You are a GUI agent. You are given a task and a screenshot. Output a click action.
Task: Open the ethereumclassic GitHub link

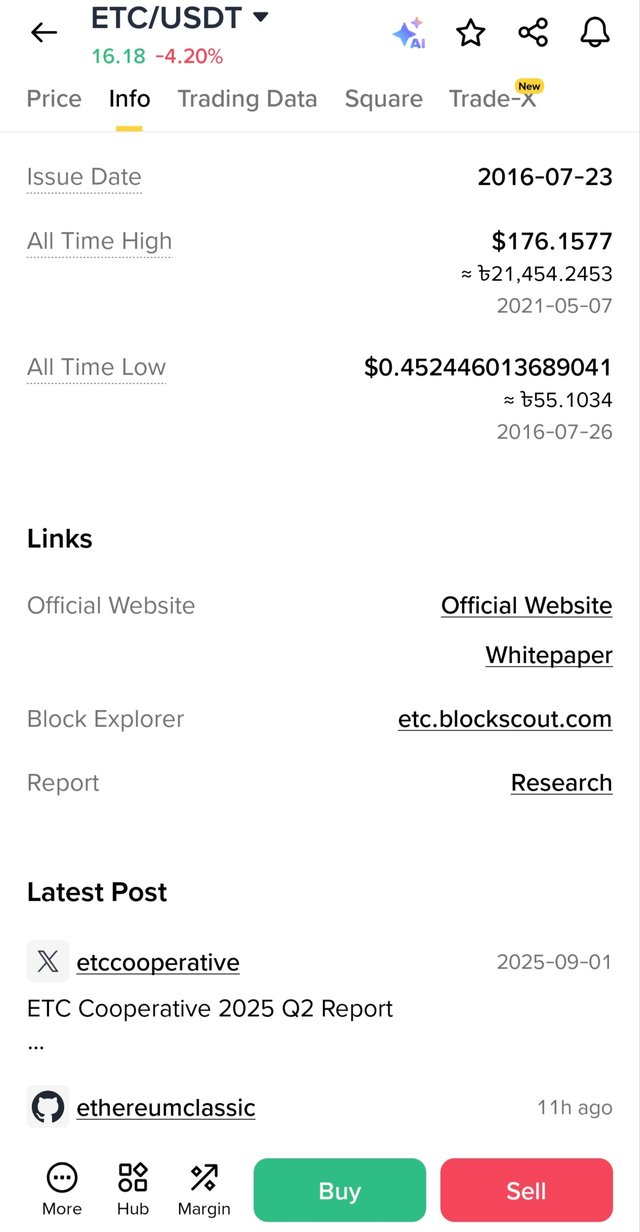pyautogui.click(x=165, y=1108)
